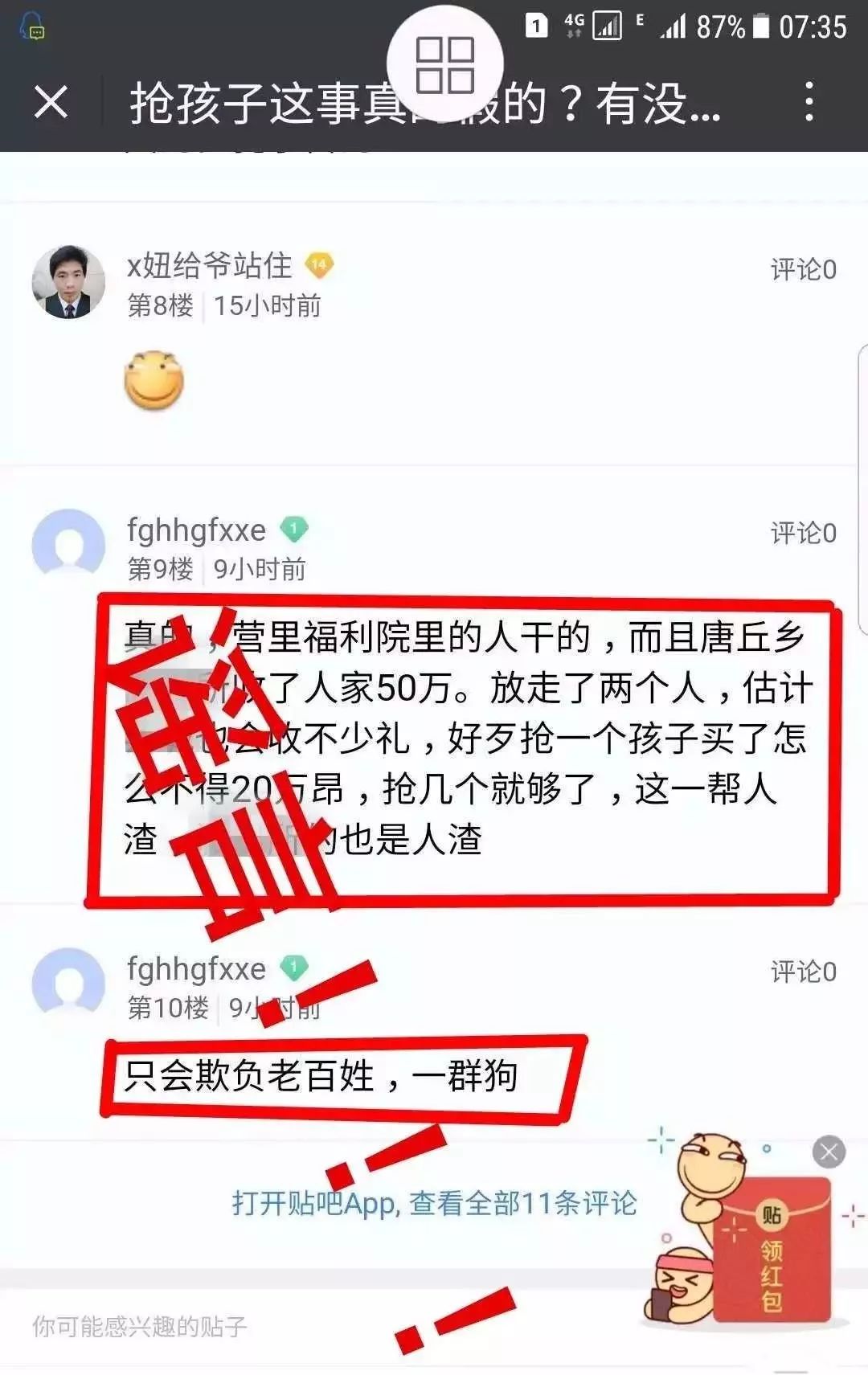Open the 评论0 link on floor 8
868x1375 pixels.
803,270
